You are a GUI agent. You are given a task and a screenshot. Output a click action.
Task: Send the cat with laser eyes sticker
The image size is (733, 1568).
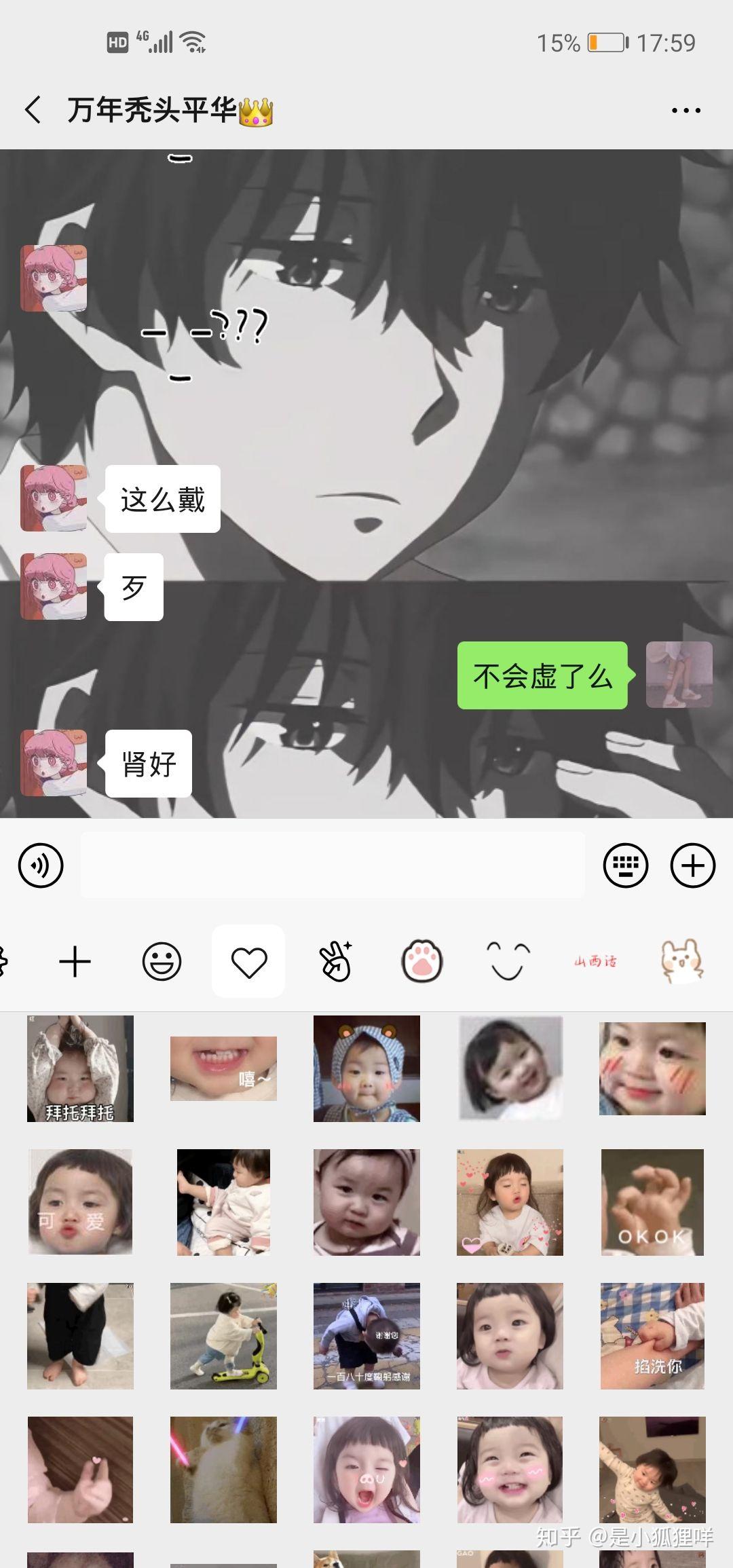point(223,1470)
